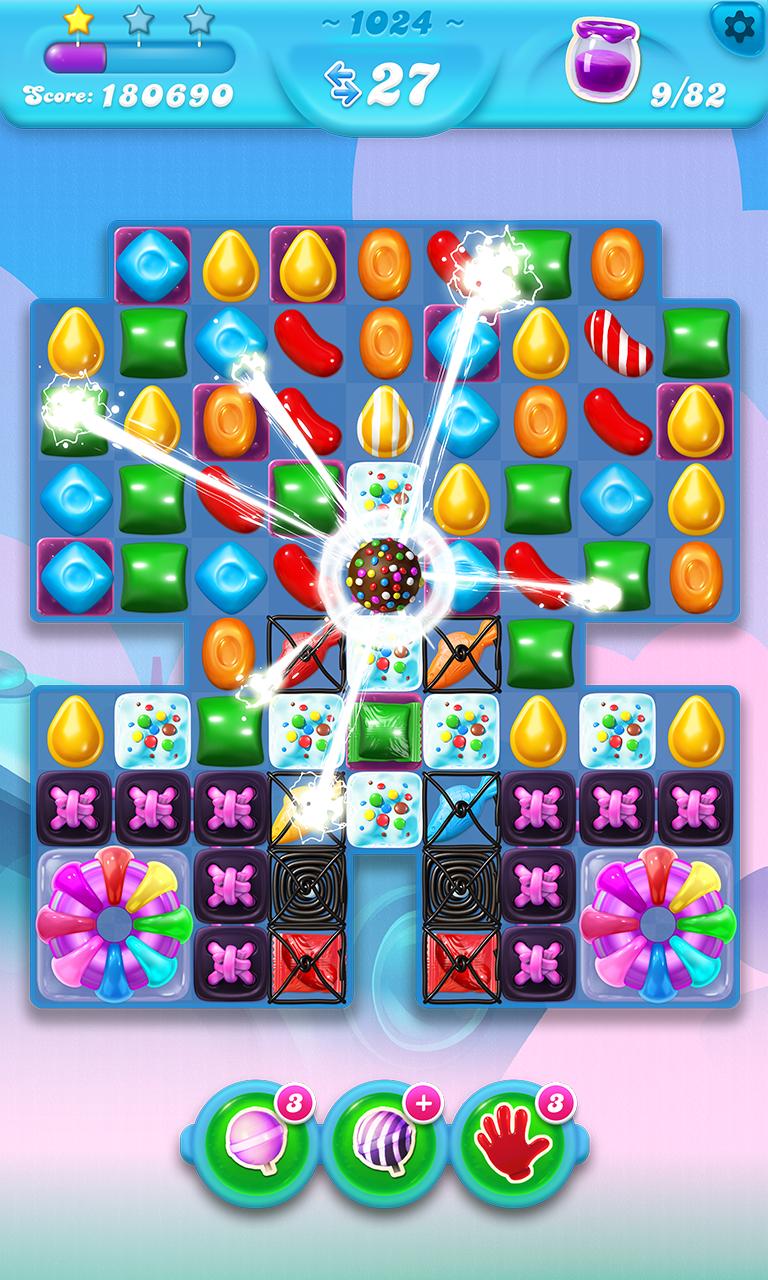Tap the color bomb candy

385,573
